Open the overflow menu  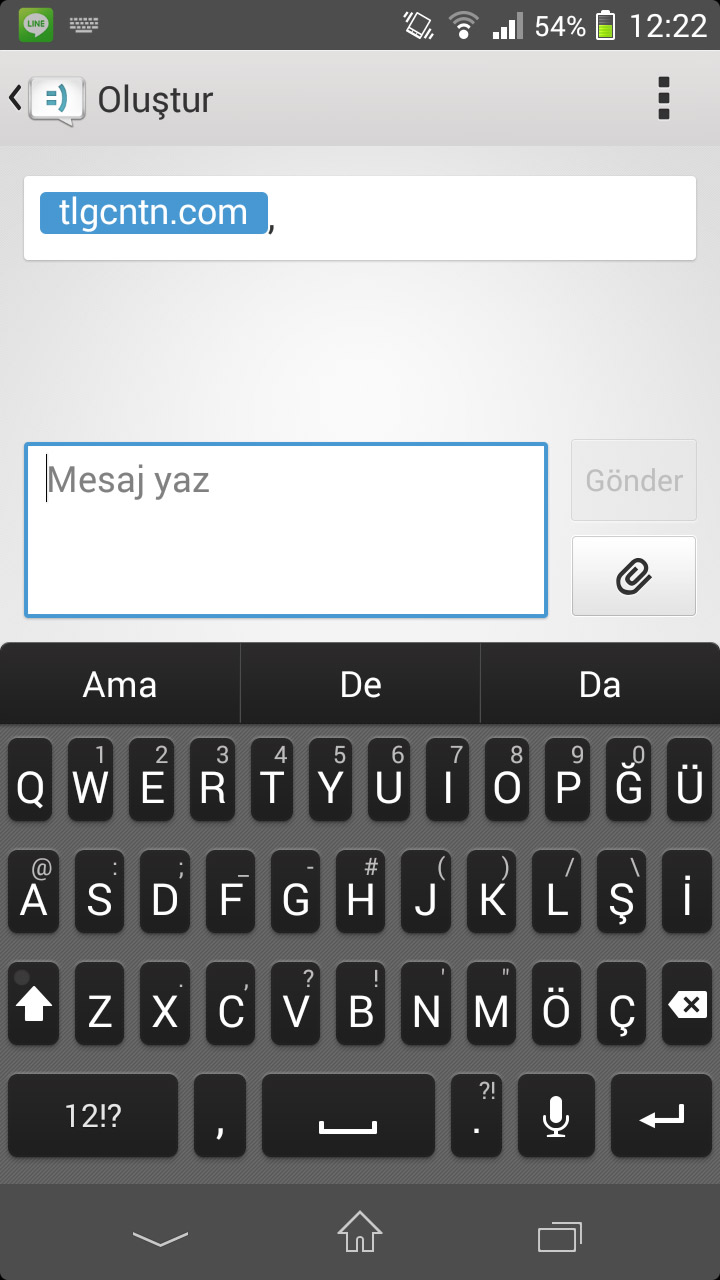click(x=664, y=98)
